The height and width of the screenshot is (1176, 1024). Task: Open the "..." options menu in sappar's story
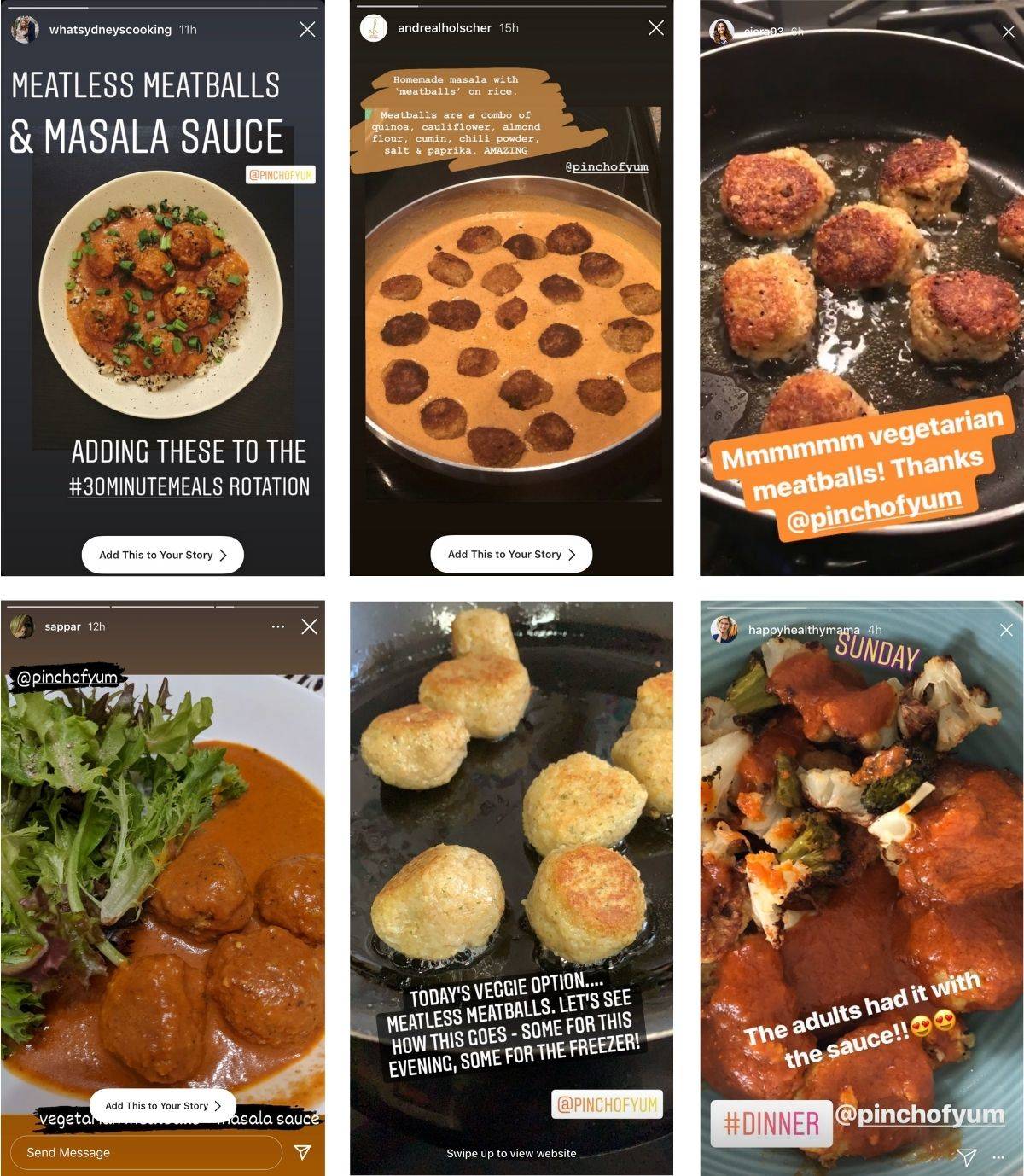(x=278, y=626)
